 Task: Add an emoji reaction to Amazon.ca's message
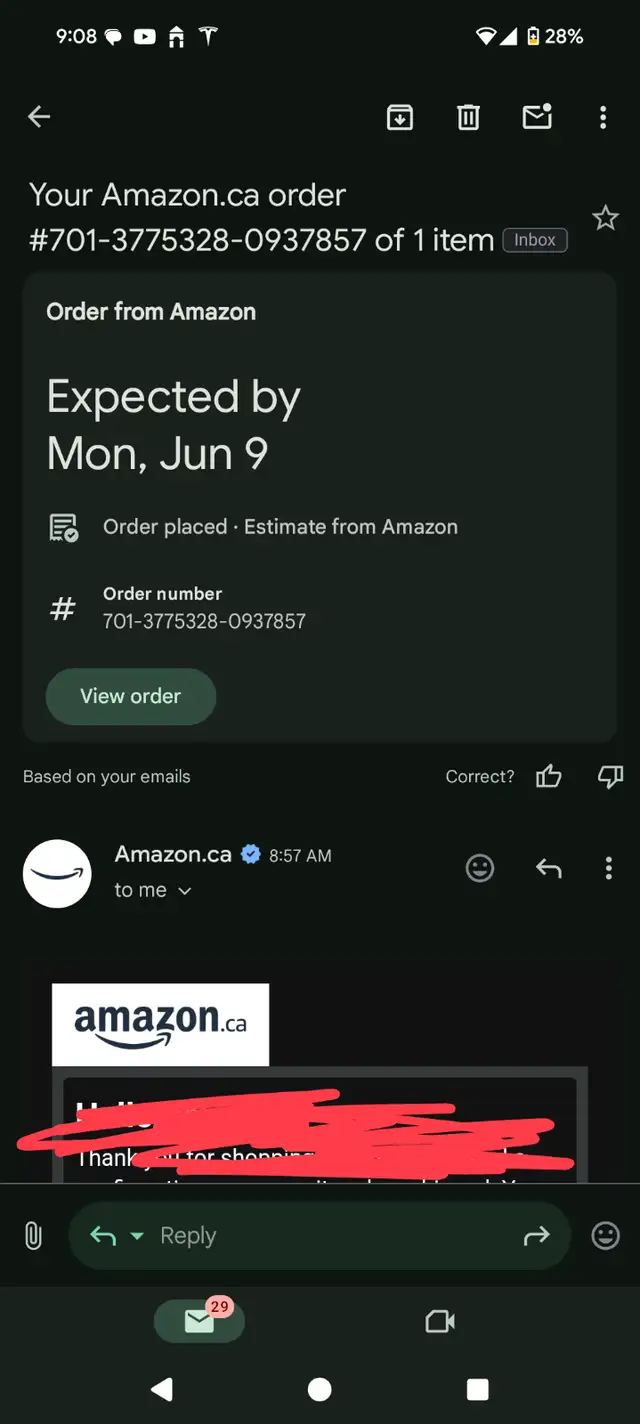tap(480, 868)
